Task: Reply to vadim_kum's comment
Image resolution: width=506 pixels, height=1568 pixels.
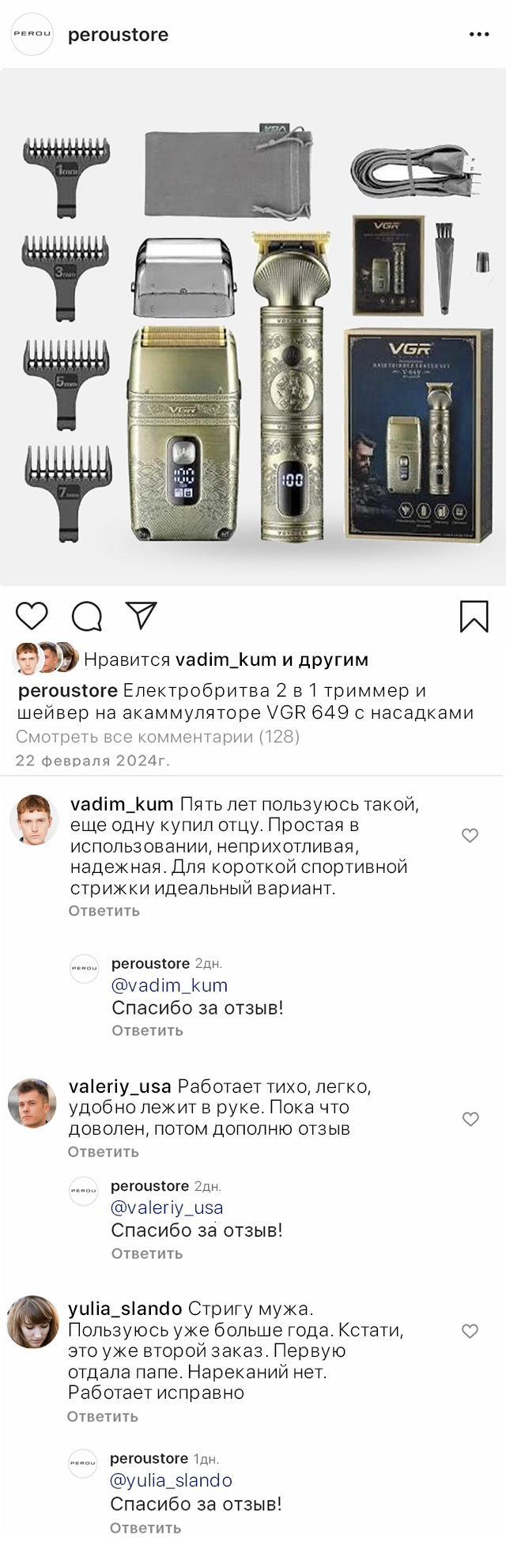Action: pyautogui.click(x=104, y=911)
